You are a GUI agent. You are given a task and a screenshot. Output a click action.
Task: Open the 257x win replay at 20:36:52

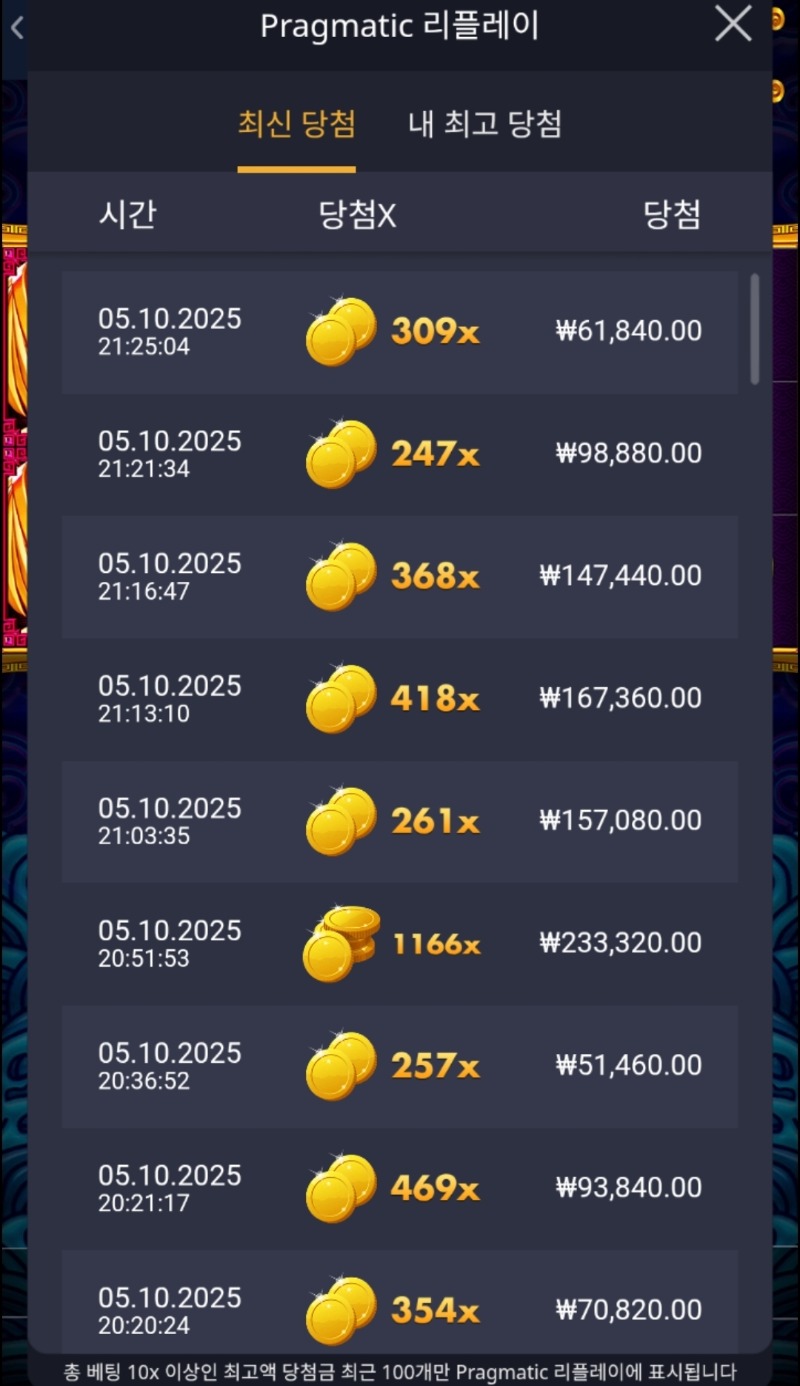tap(400, 1066)
